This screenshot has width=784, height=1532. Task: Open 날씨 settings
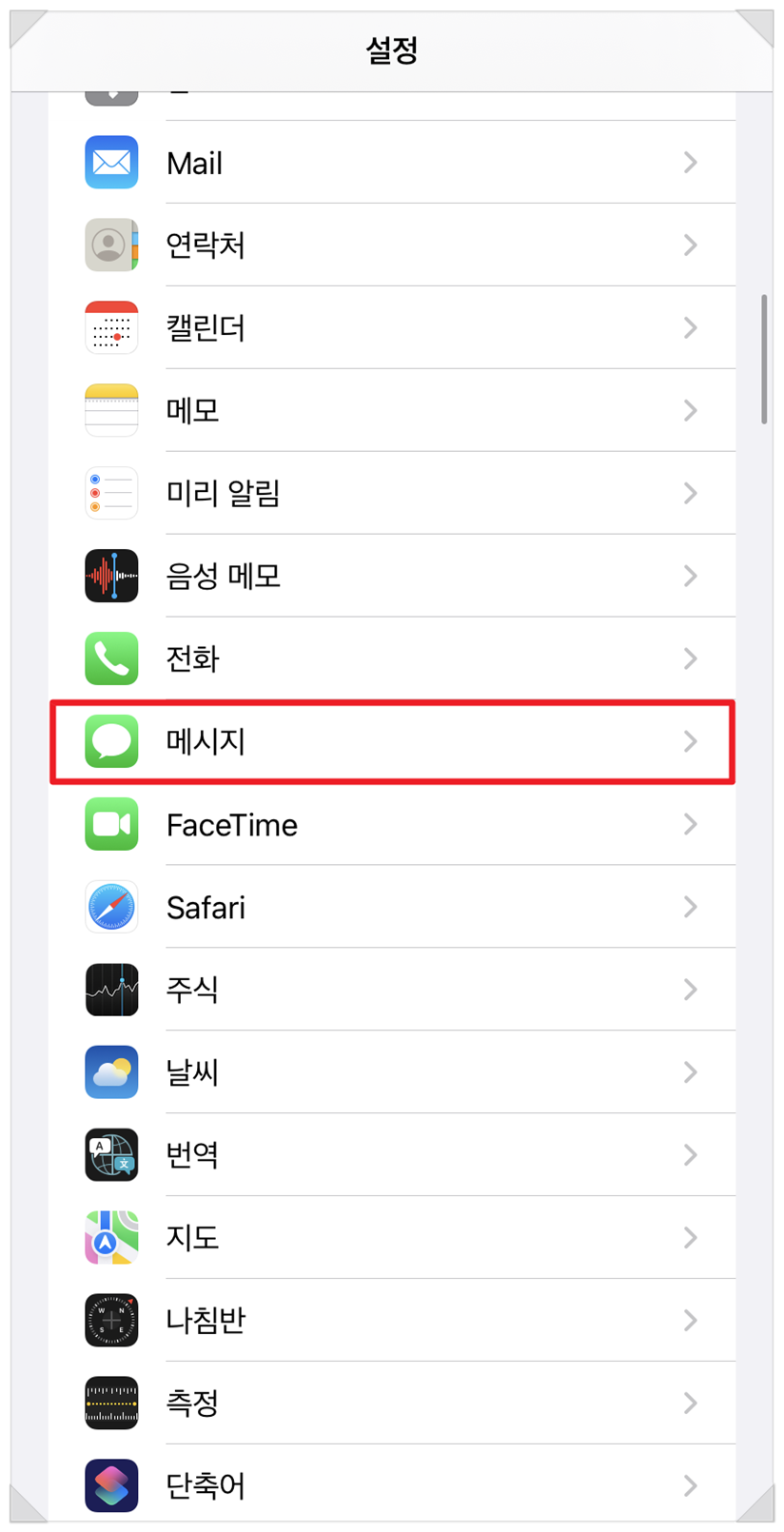tap(392, 1073)
